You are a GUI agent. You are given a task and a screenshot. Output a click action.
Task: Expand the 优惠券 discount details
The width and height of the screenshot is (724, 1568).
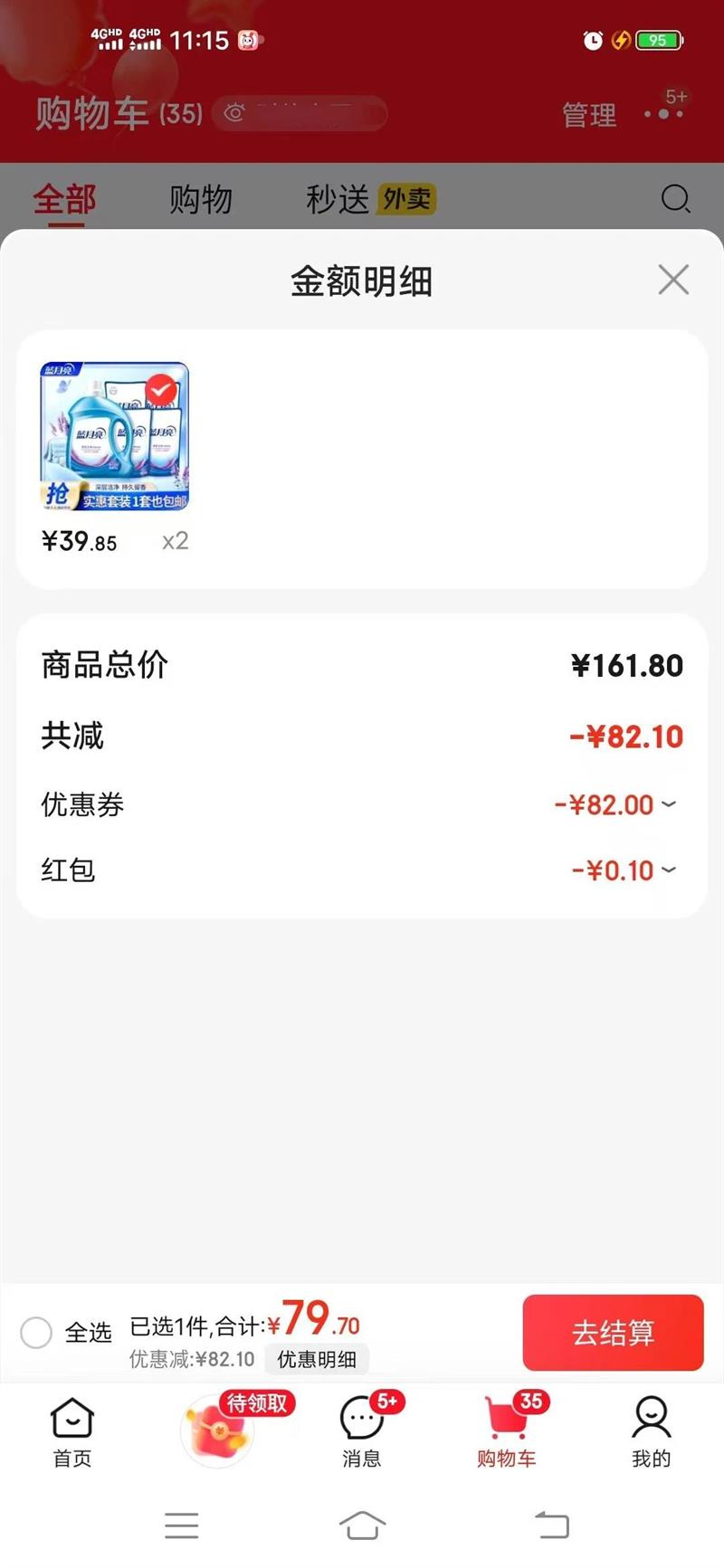pos(668,804)
